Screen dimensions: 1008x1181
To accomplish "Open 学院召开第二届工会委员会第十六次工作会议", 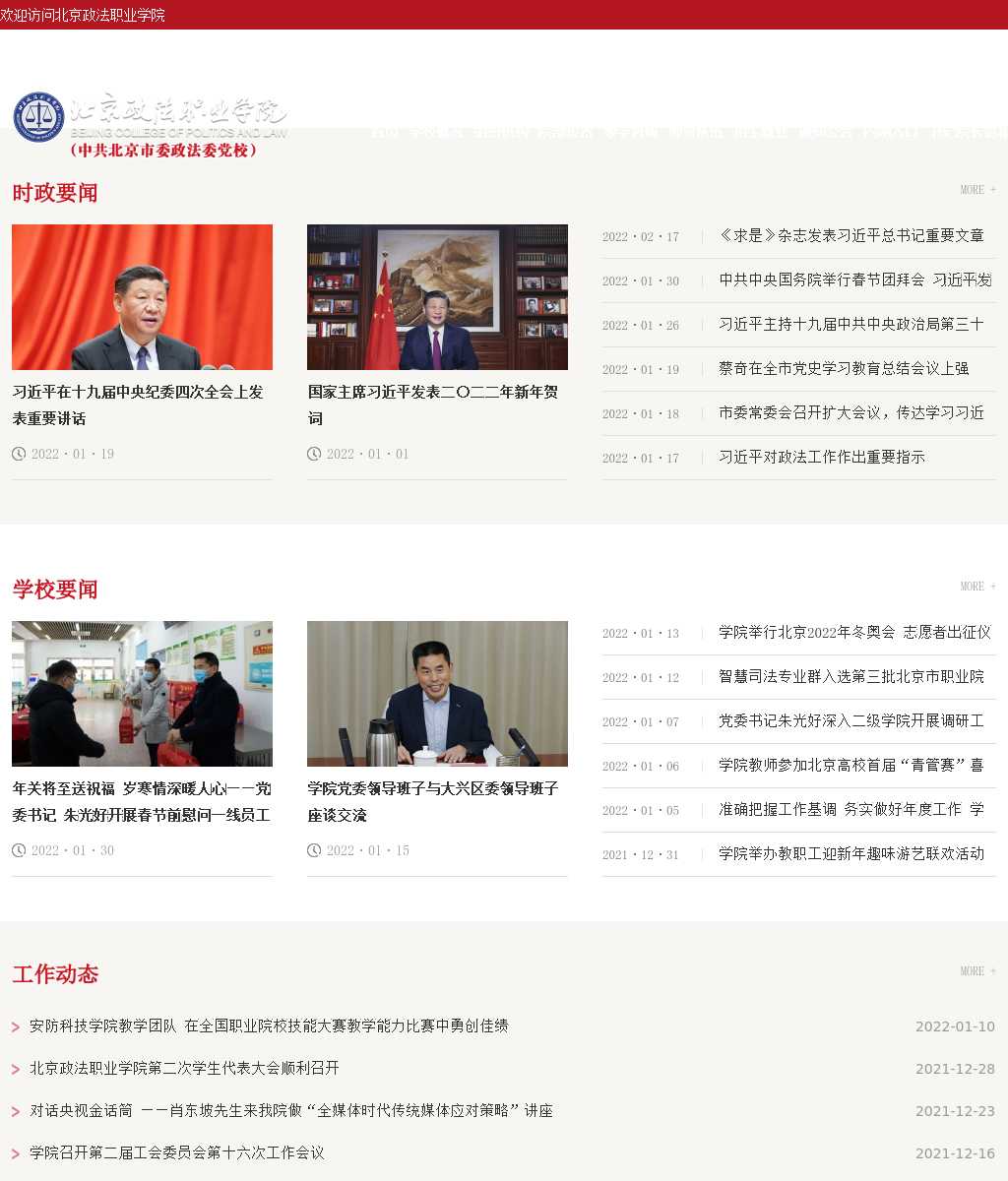I will (177, 1153).
